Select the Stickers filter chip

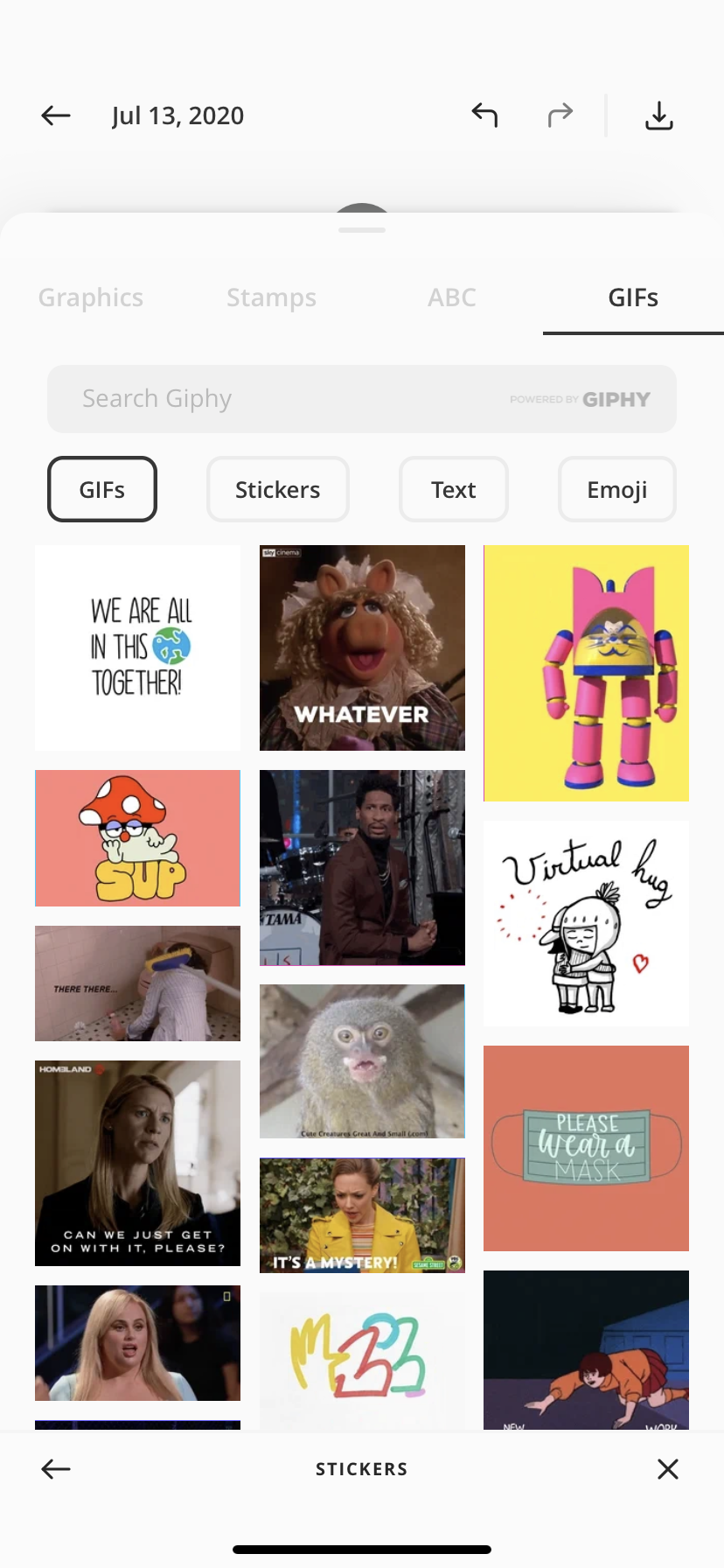277,489
